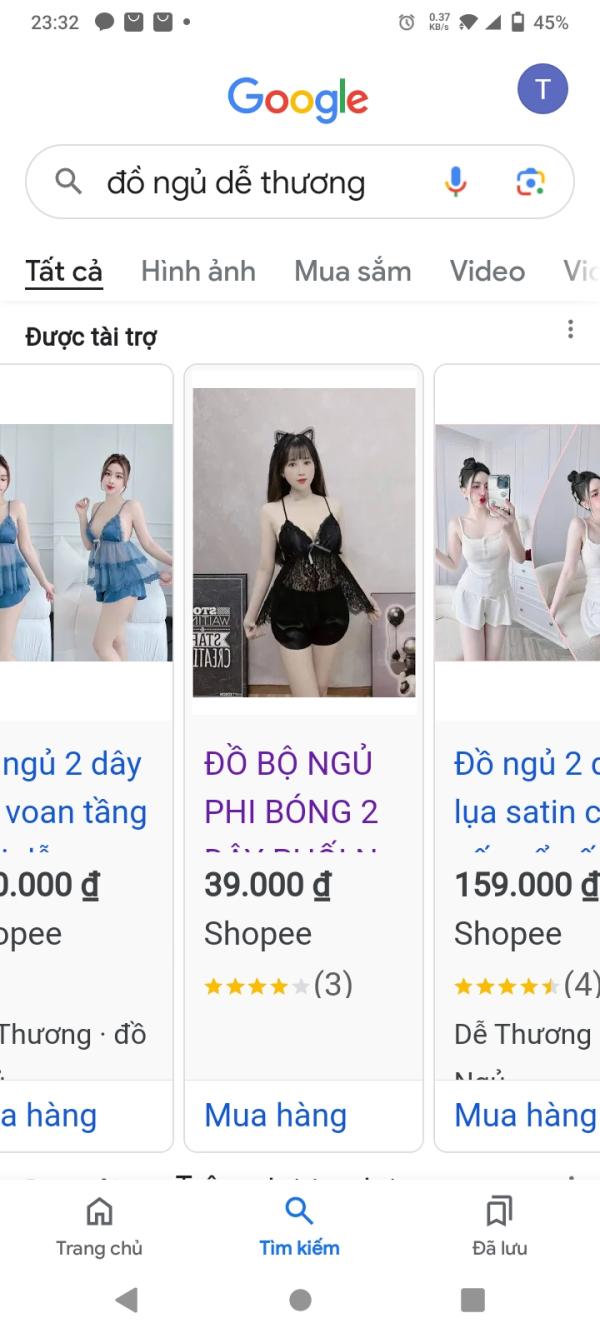Switch to the Video tab
600x1333 pixels.
pyautogui.click(x=487, y=271)
